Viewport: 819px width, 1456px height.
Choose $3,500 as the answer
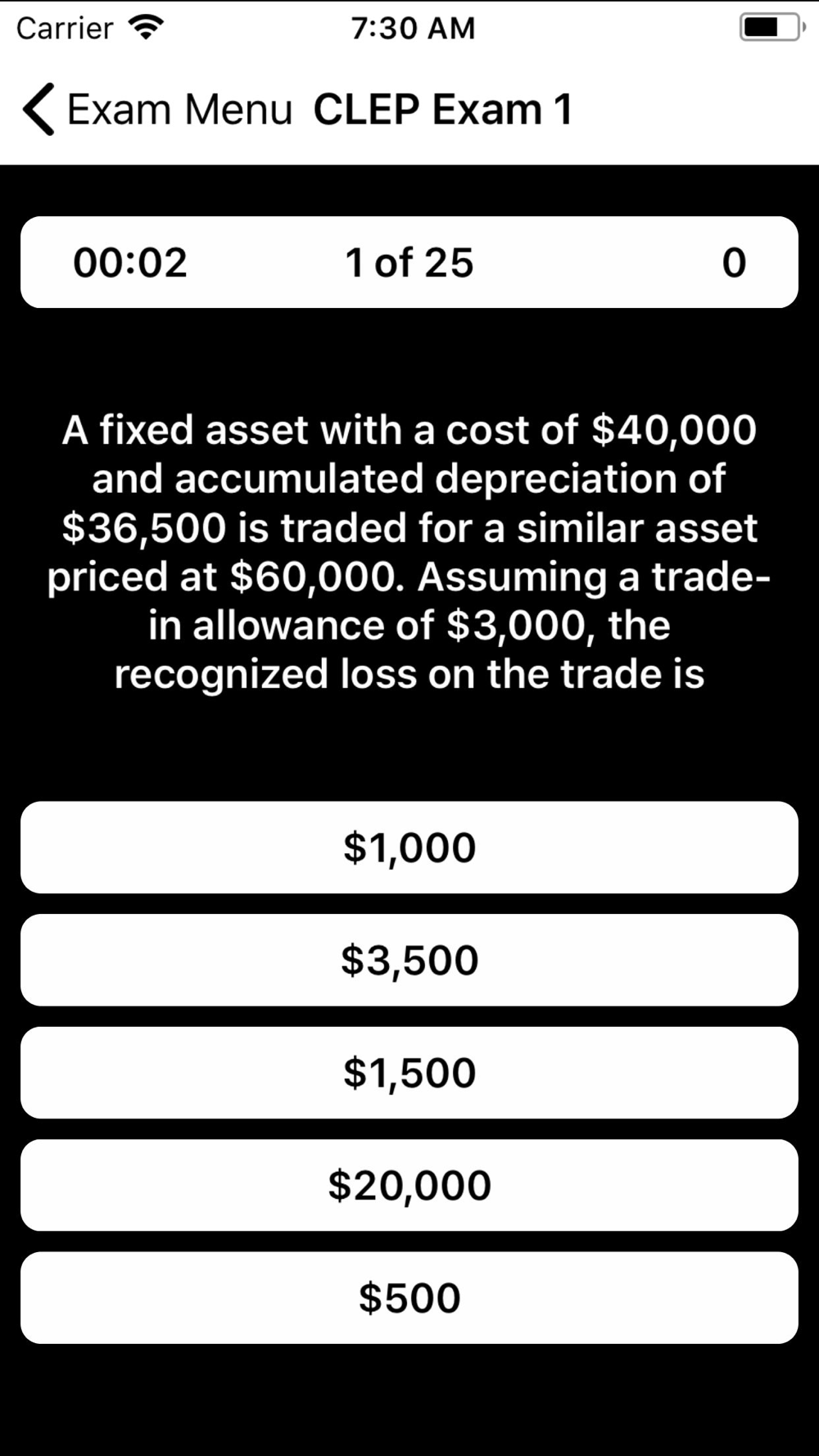[409, 960]
